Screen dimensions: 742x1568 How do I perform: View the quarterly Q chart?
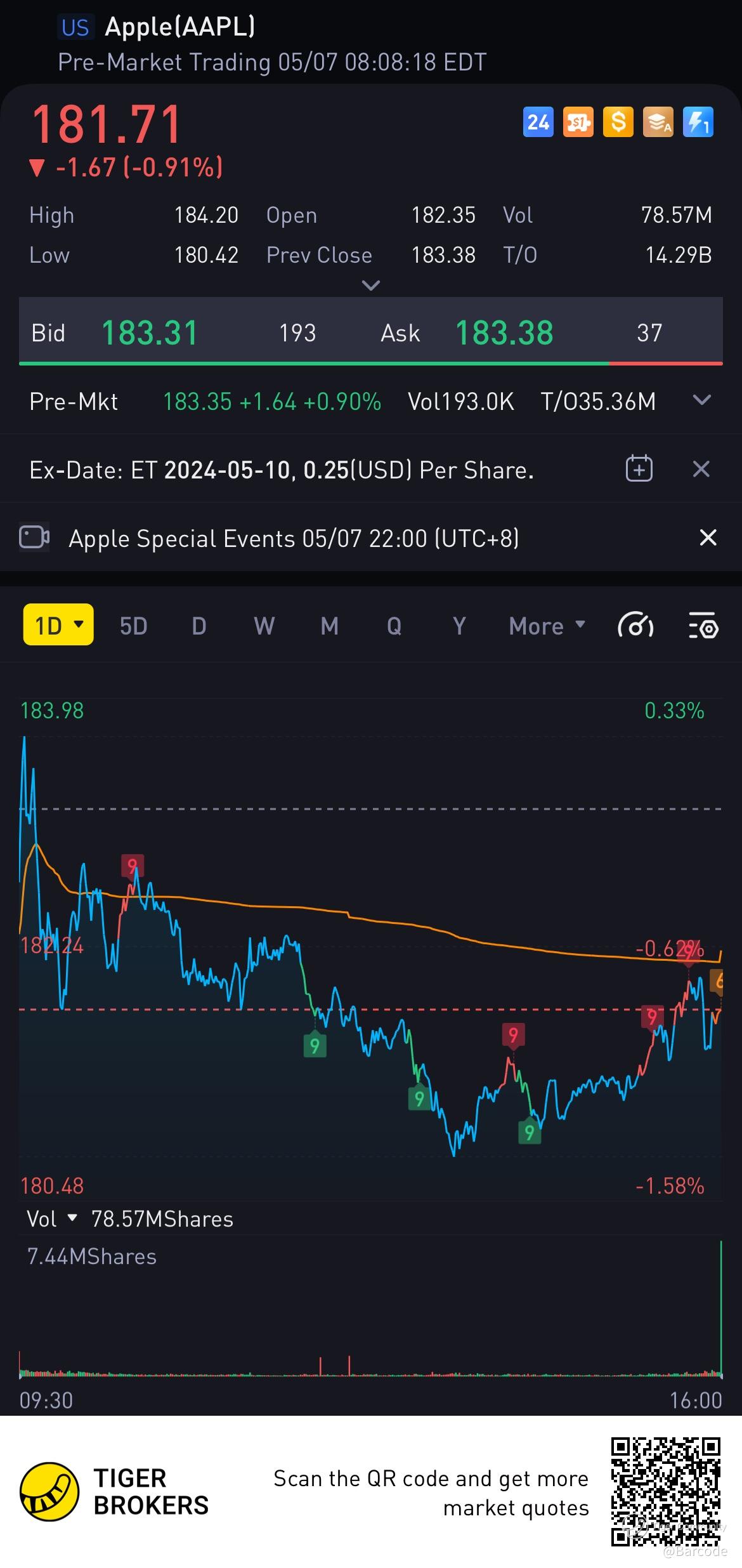(x=394, y=626)
